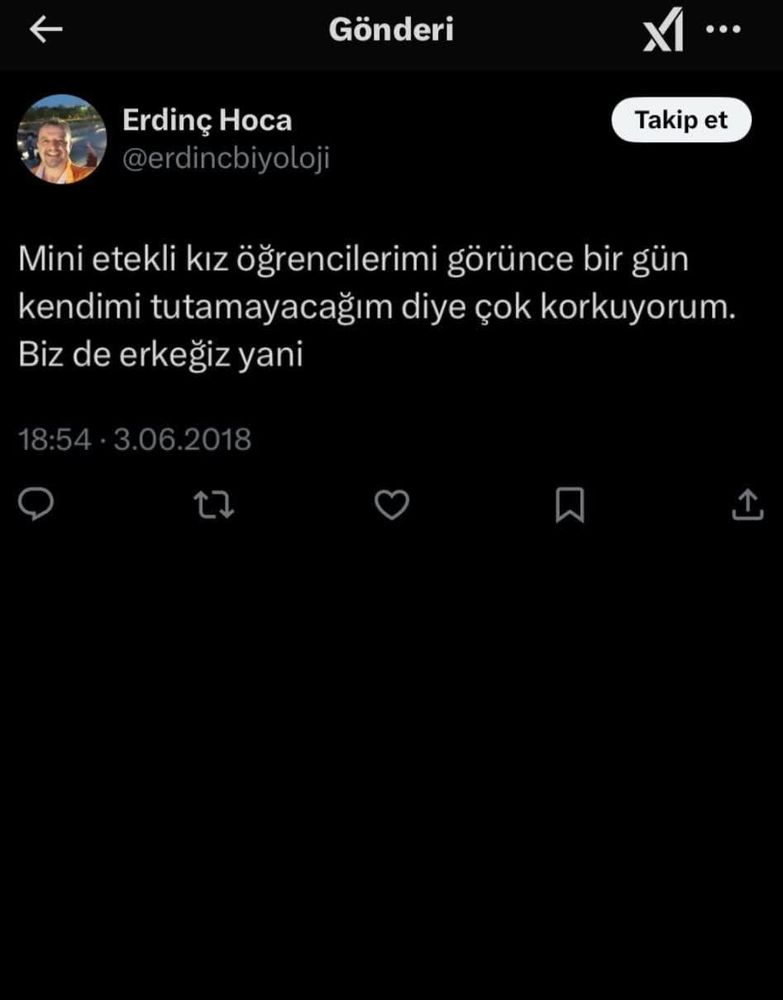783x1000 pixels.
Task: Bookmark this post
Action: (x=569, y=505)
